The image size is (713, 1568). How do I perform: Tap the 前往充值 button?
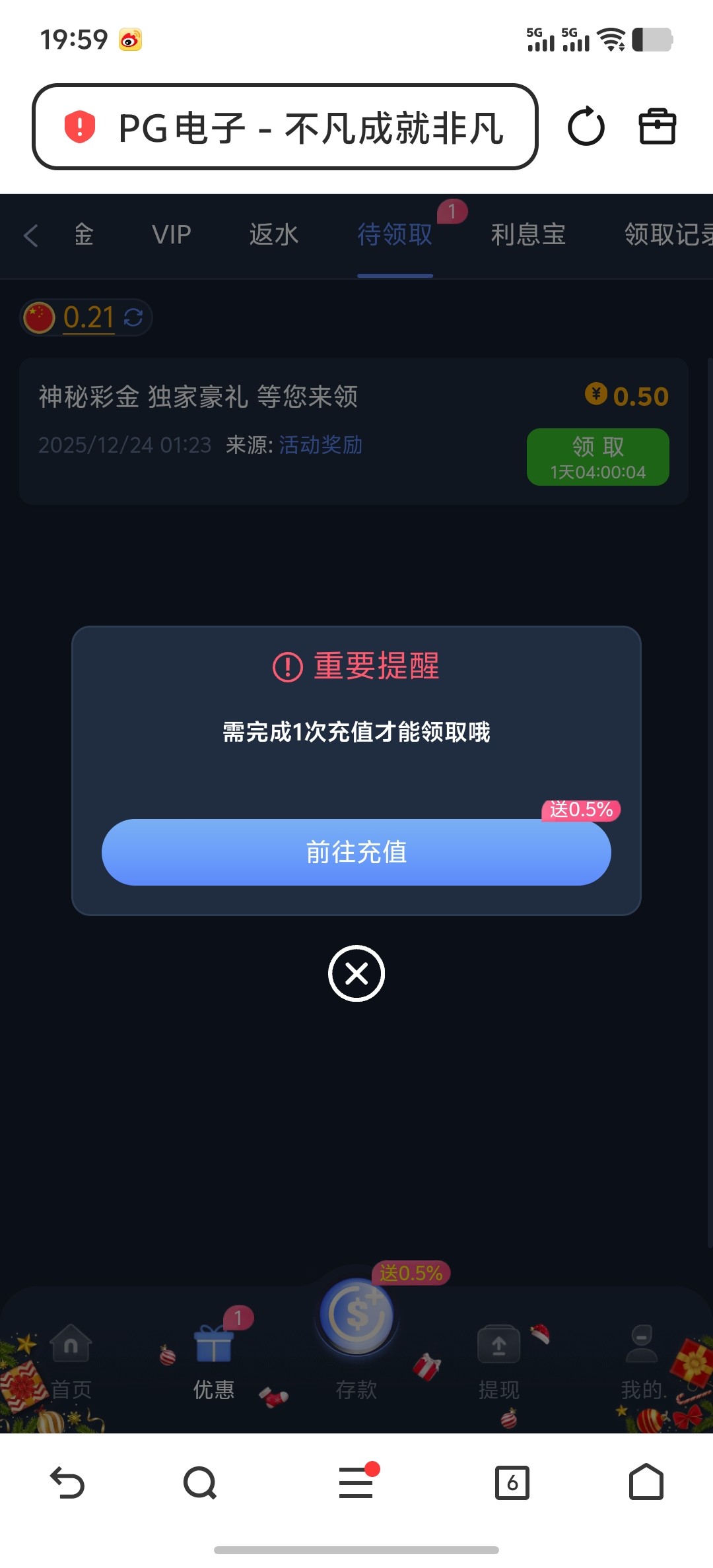pyautogui.click(x=356, y=852)
